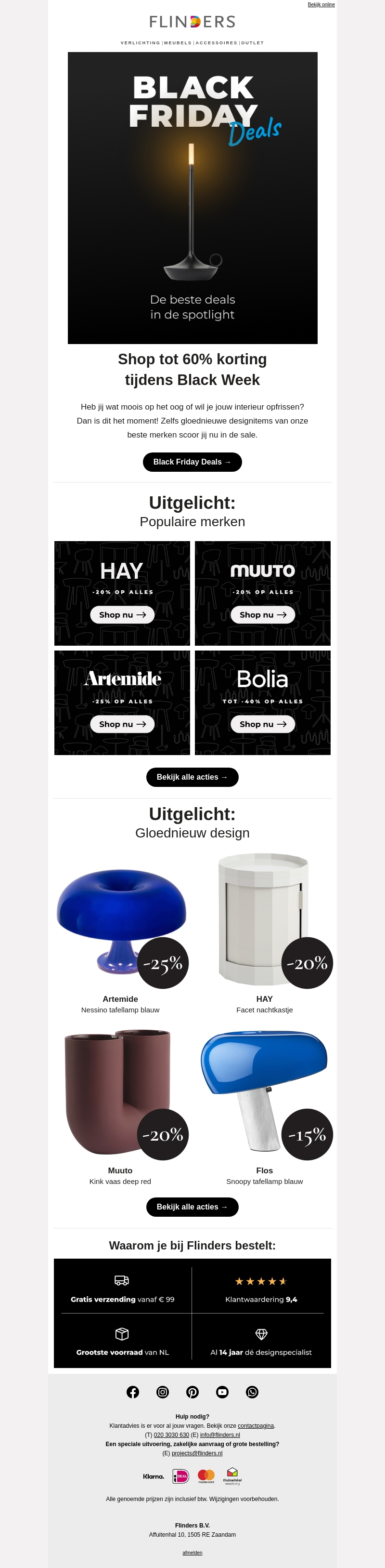Tap Bekijk alle acties below Snoopy lamp
Image resolution: width=385 pixels, height=1568 pixels.
192,1207
